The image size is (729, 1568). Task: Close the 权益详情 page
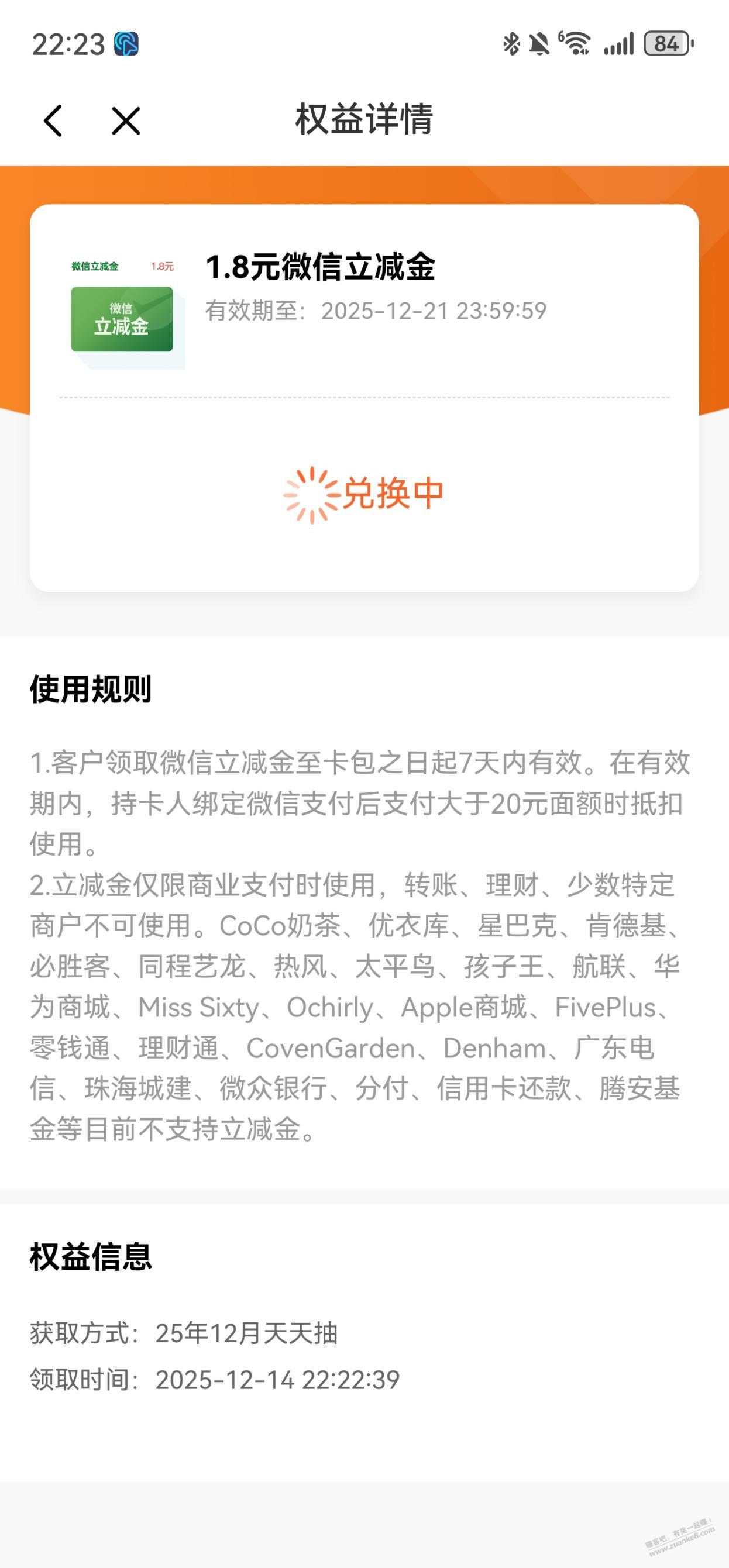126,120
